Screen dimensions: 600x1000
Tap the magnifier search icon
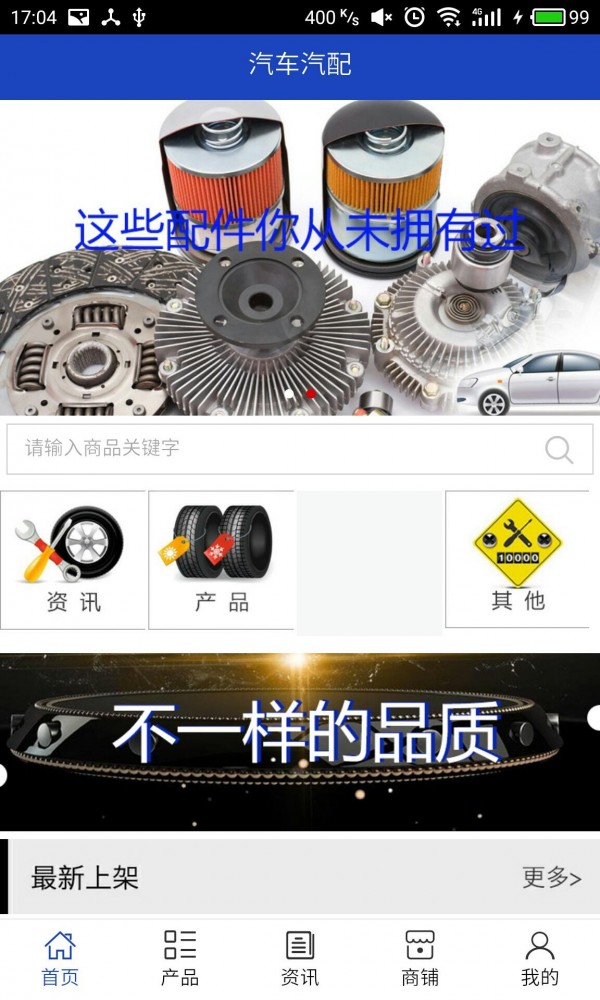[x=559, y=450]
